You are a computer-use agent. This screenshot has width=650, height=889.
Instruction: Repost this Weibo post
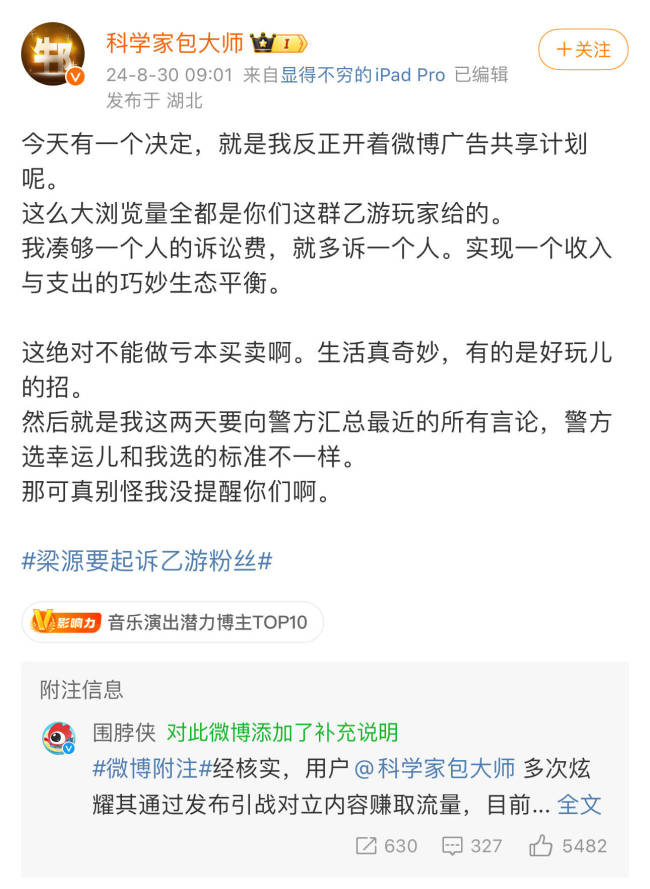pos(386,846)
